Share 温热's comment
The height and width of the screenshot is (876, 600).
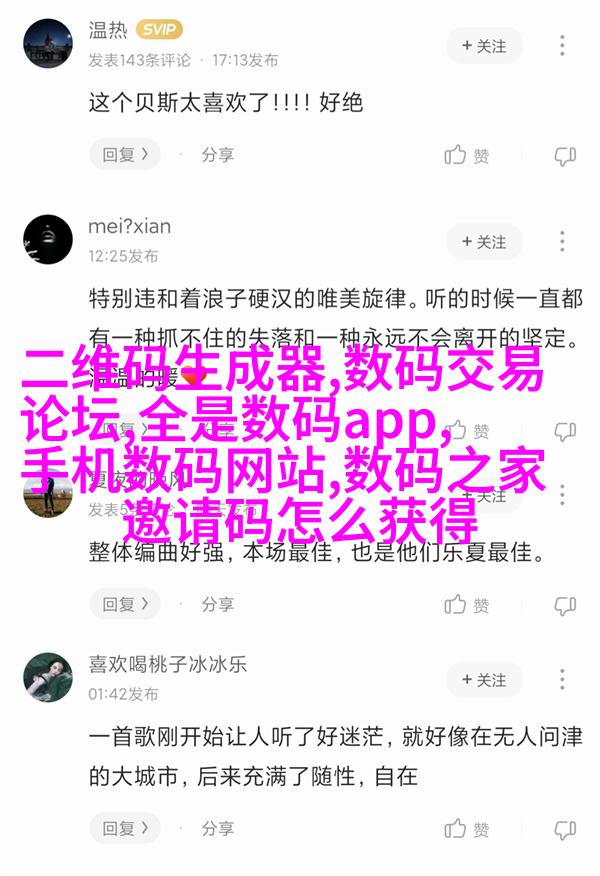pos(217,155)
